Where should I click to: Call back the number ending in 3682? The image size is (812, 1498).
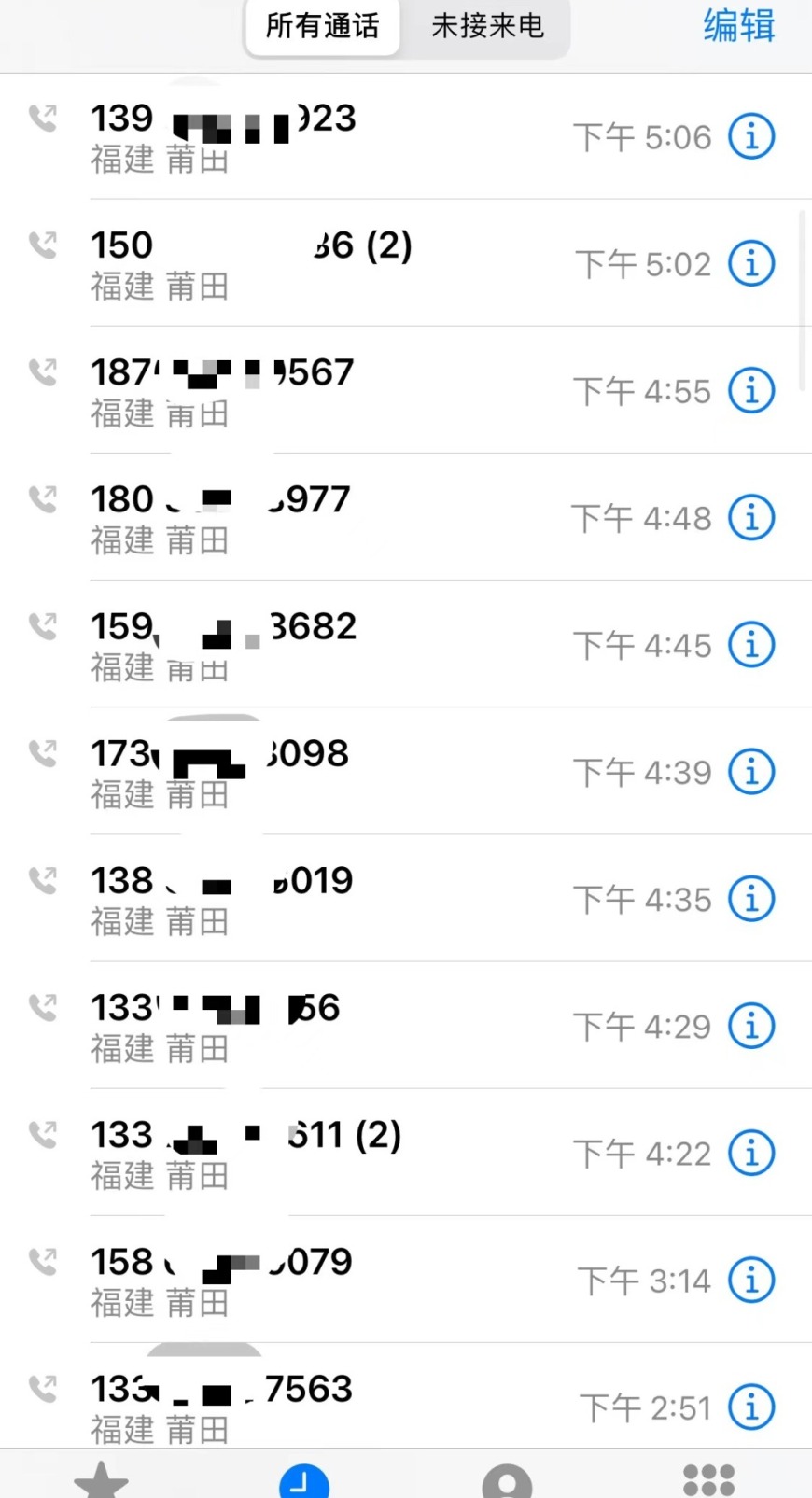[x=405, y=644]
